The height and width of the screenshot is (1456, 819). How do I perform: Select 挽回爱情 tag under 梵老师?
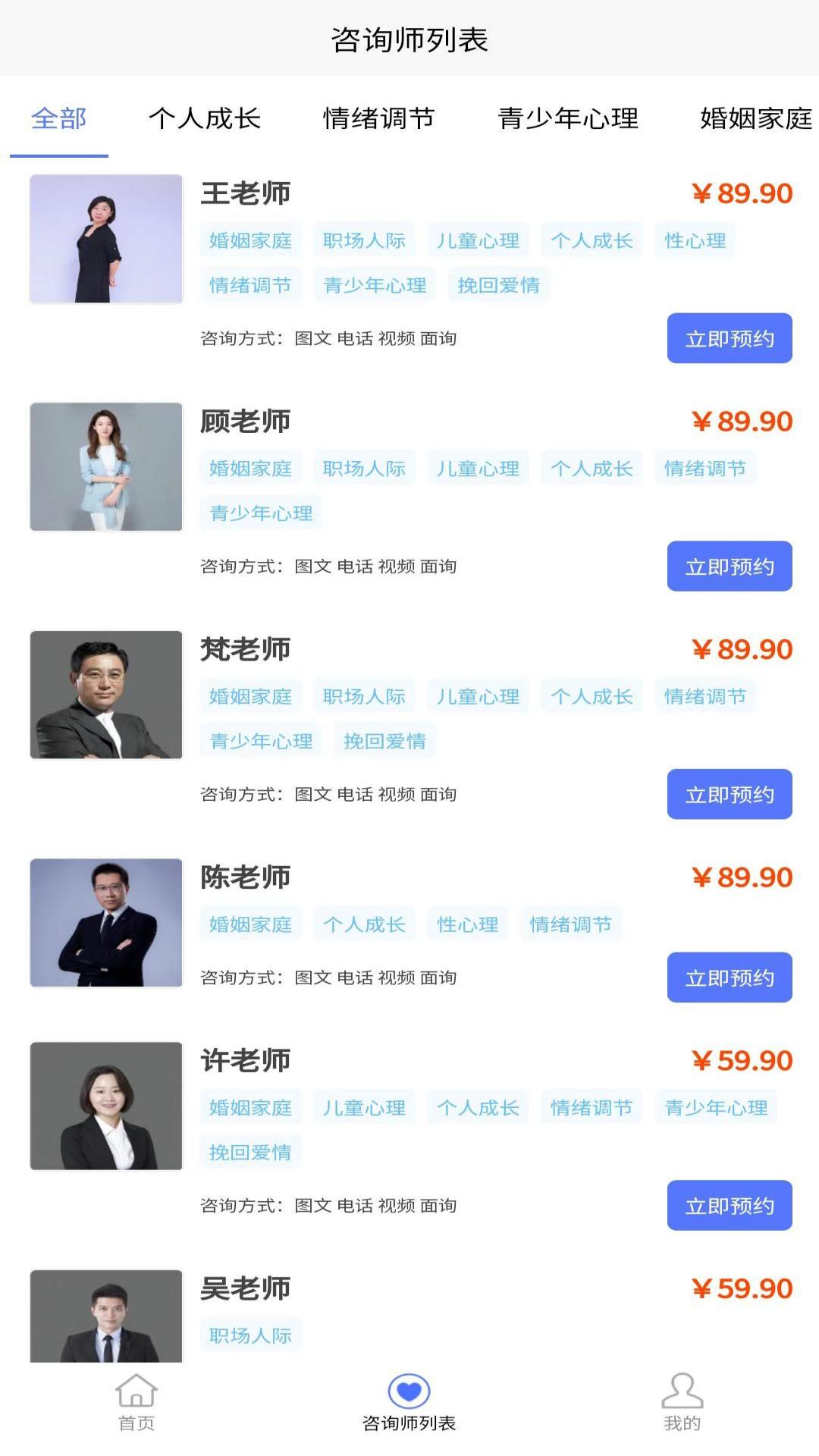point(387,741)
